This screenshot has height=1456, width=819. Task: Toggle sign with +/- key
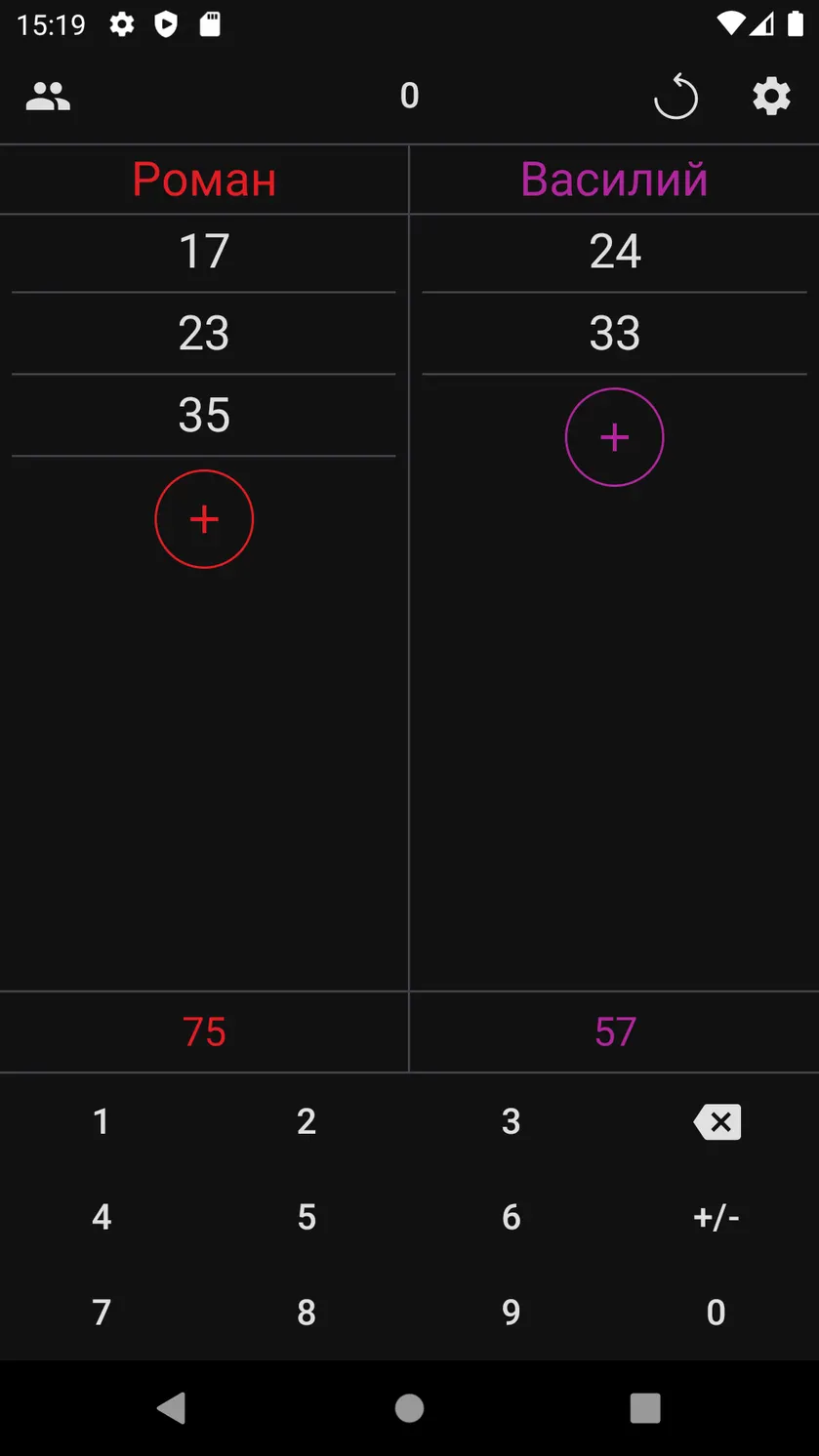(716, 1217)
